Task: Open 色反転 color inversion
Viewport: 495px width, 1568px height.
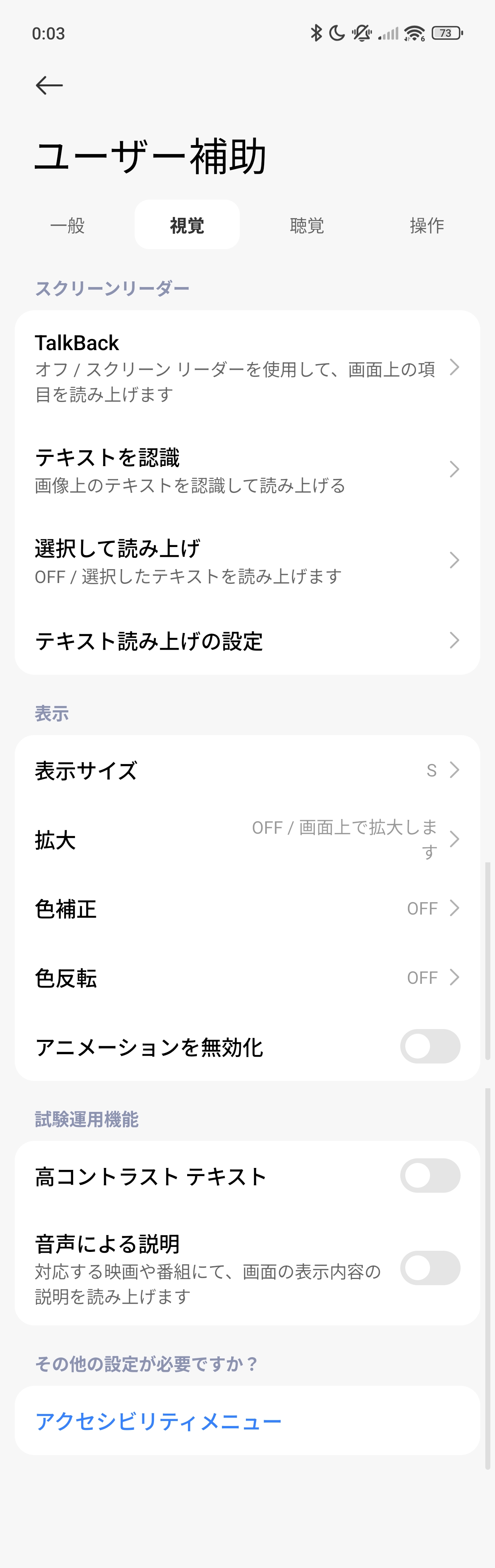Action: tap(247, 978)
